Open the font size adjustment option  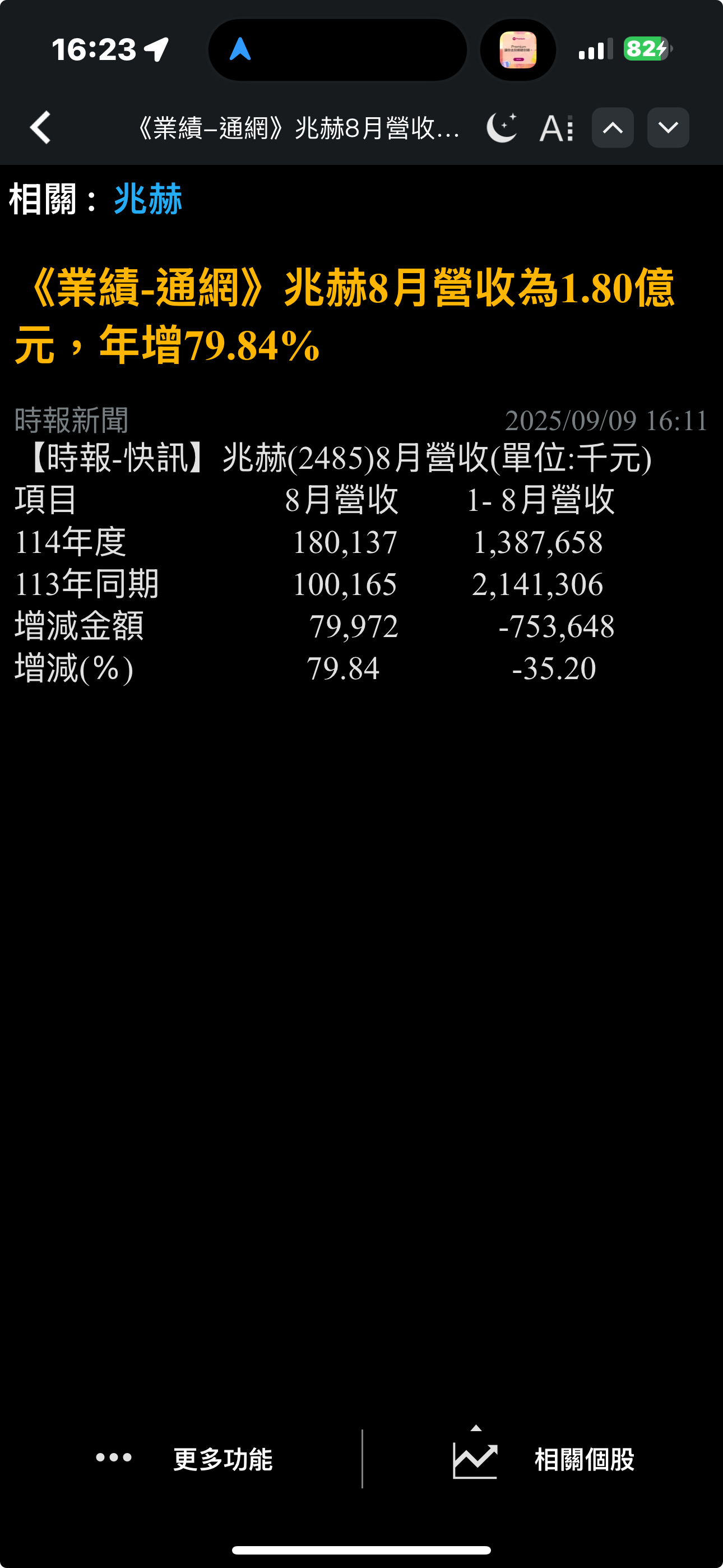click(555, 128)
